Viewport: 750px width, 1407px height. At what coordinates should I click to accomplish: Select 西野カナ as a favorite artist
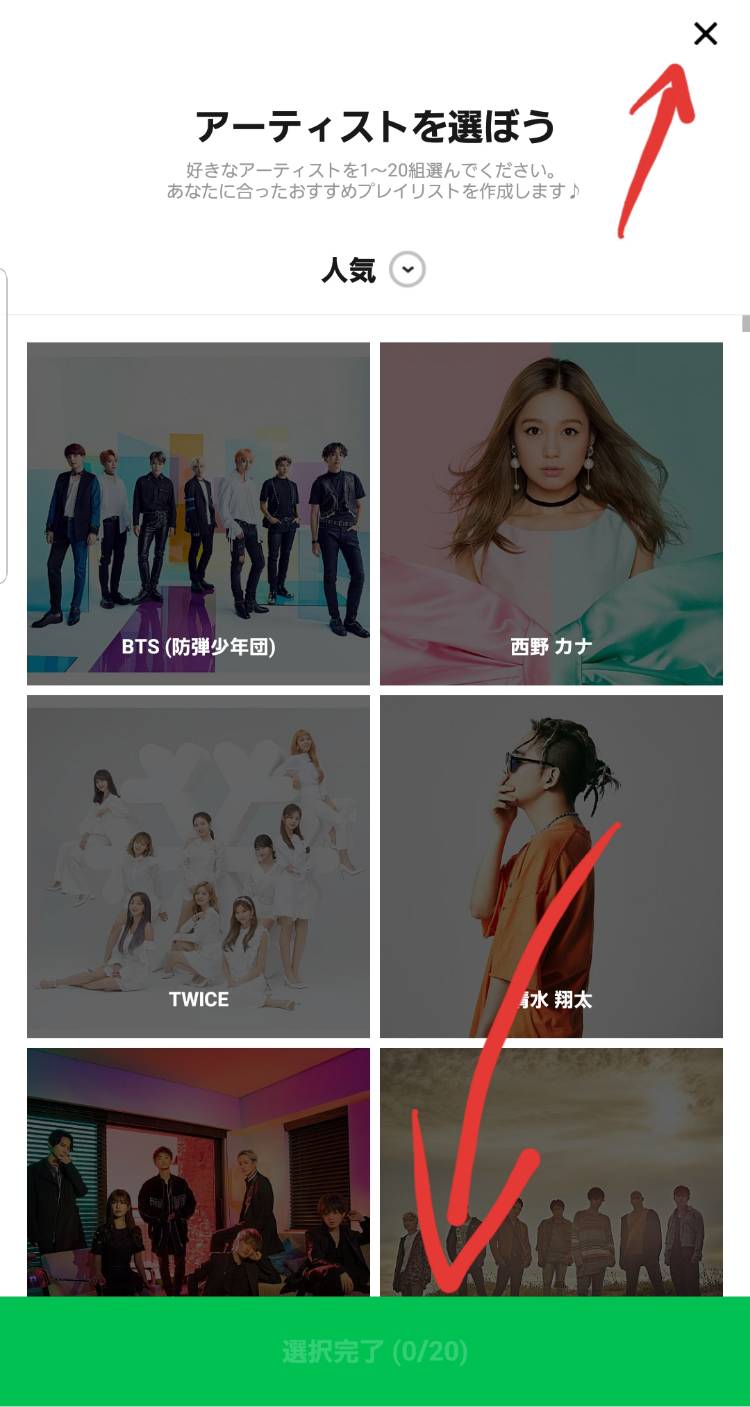(x=551, y=513)
